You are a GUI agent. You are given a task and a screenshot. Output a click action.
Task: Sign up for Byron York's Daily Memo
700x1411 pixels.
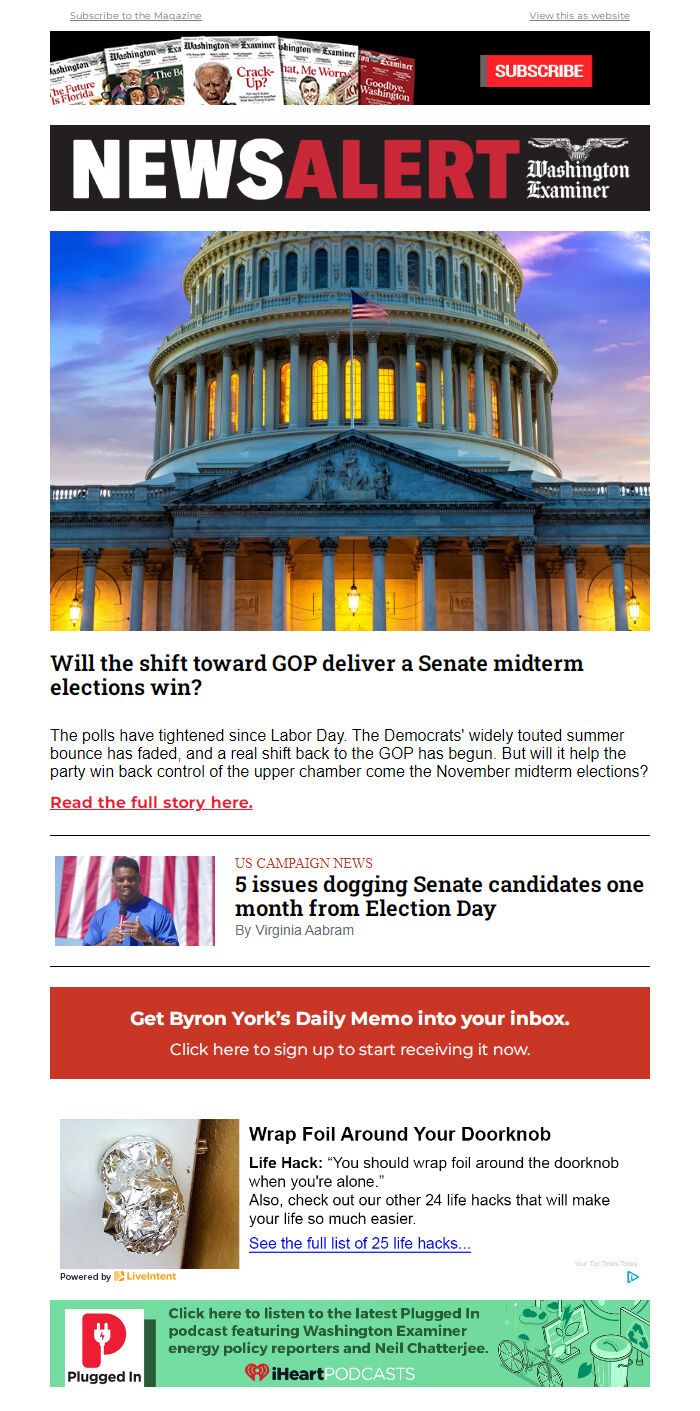pyautogui.click(x=350, y=1033)
